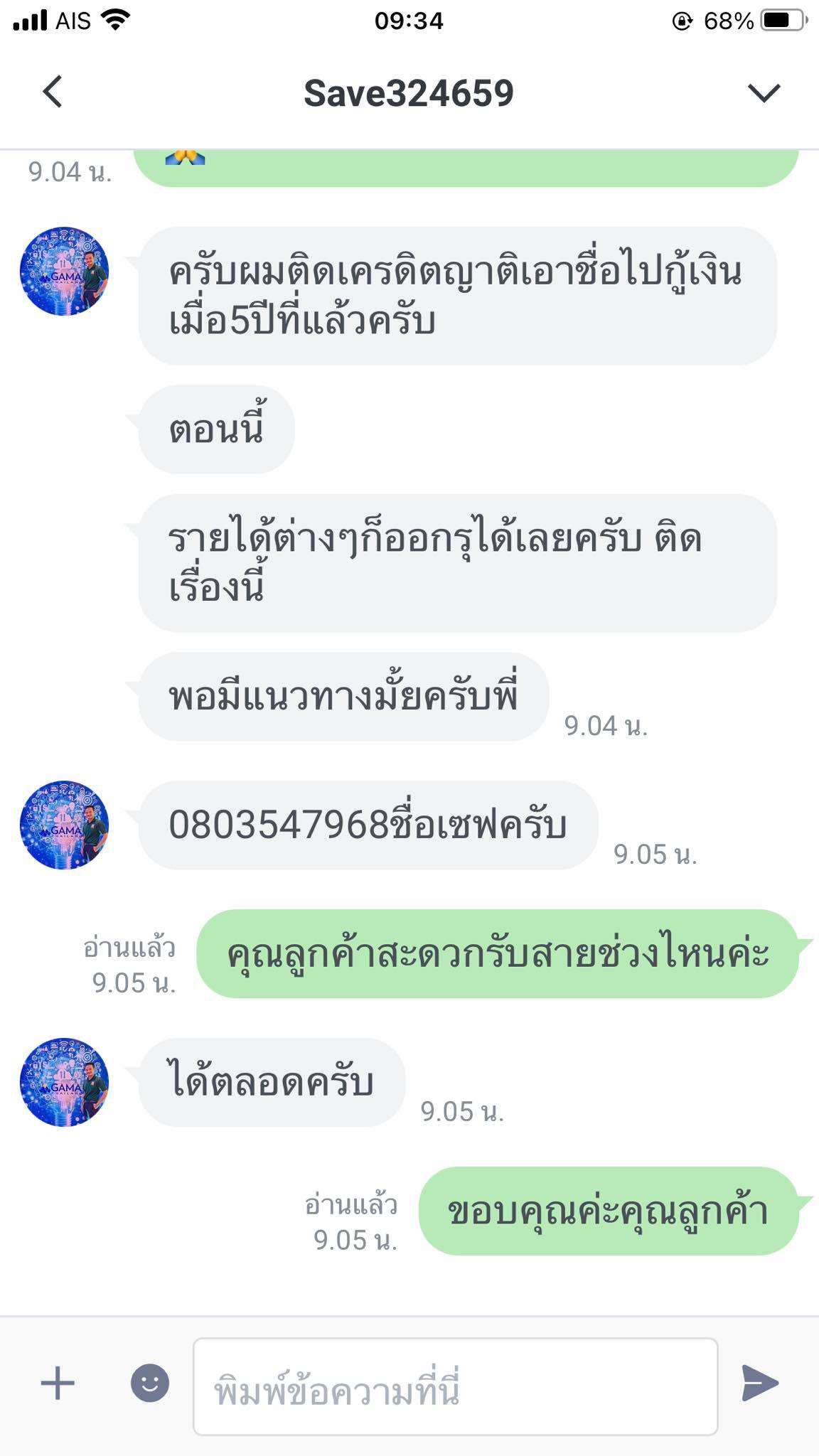Open the profile picture beside the 0803547968 message
819x1456 pixels.
click(x=64, y=825)
